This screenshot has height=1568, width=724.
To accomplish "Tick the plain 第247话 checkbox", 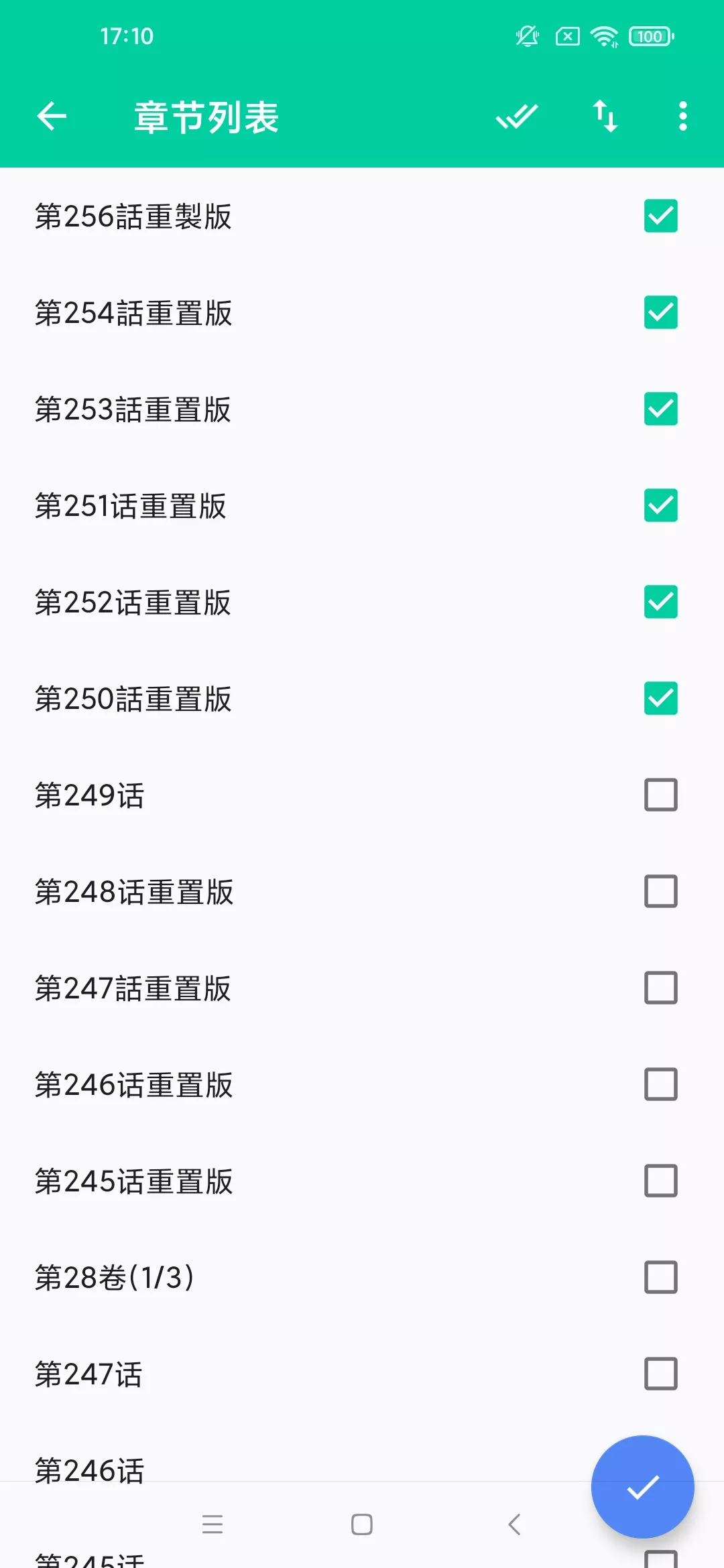I will (660, 1374).
